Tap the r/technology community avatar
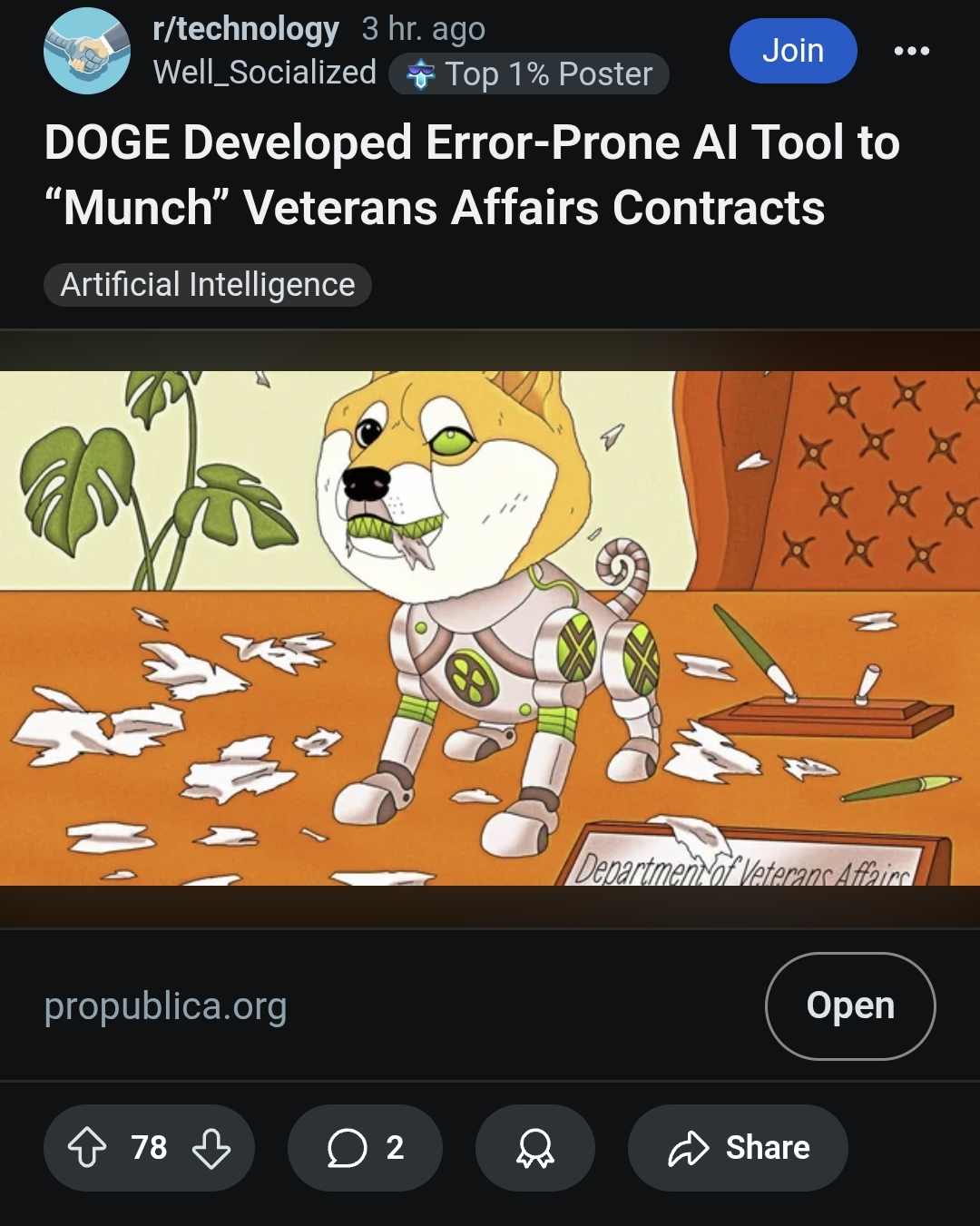The height and width of the screenshot is (1226, 980). [87, 51]
